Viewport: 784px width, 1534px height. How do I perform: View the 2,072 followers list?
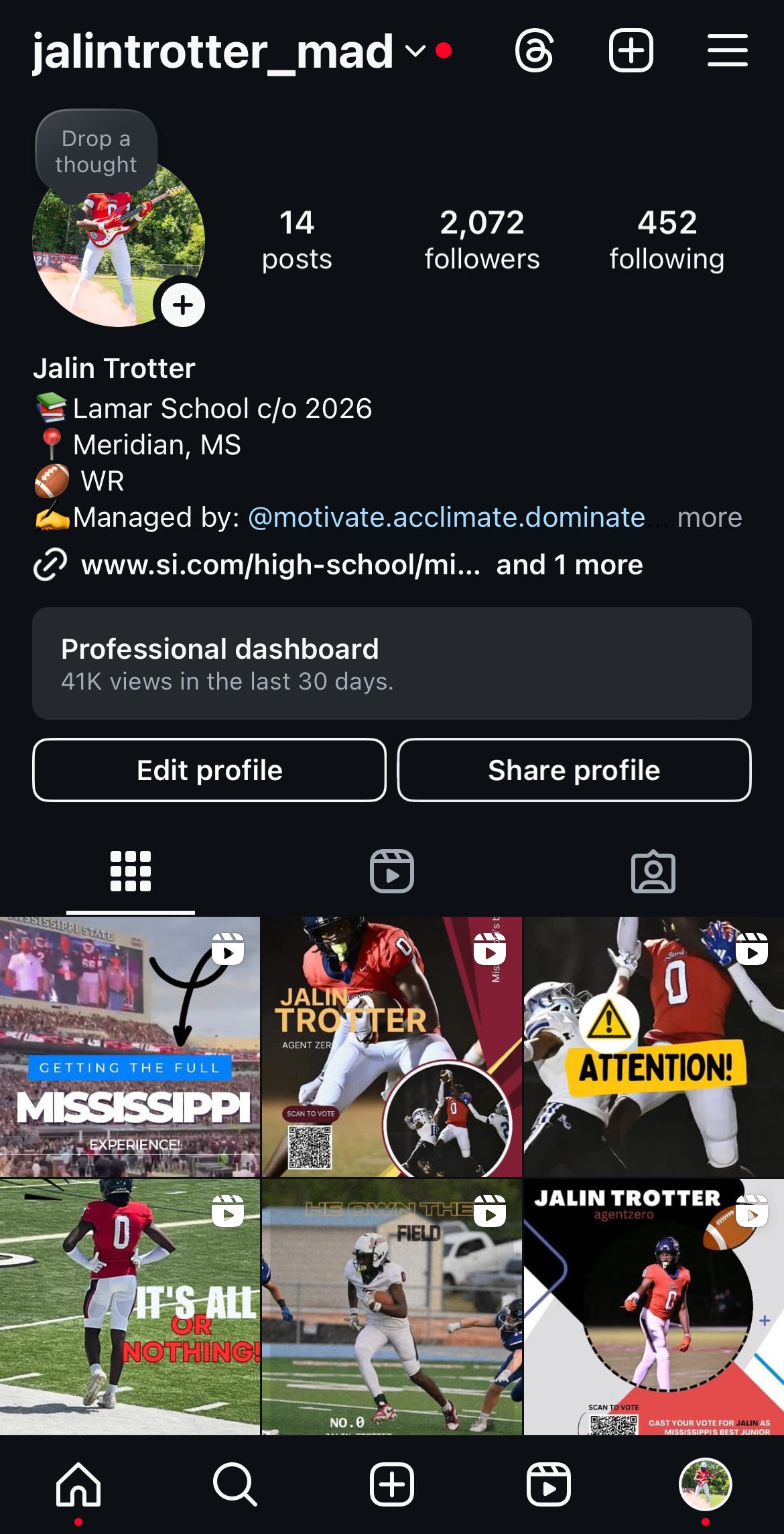click(482, 240)
